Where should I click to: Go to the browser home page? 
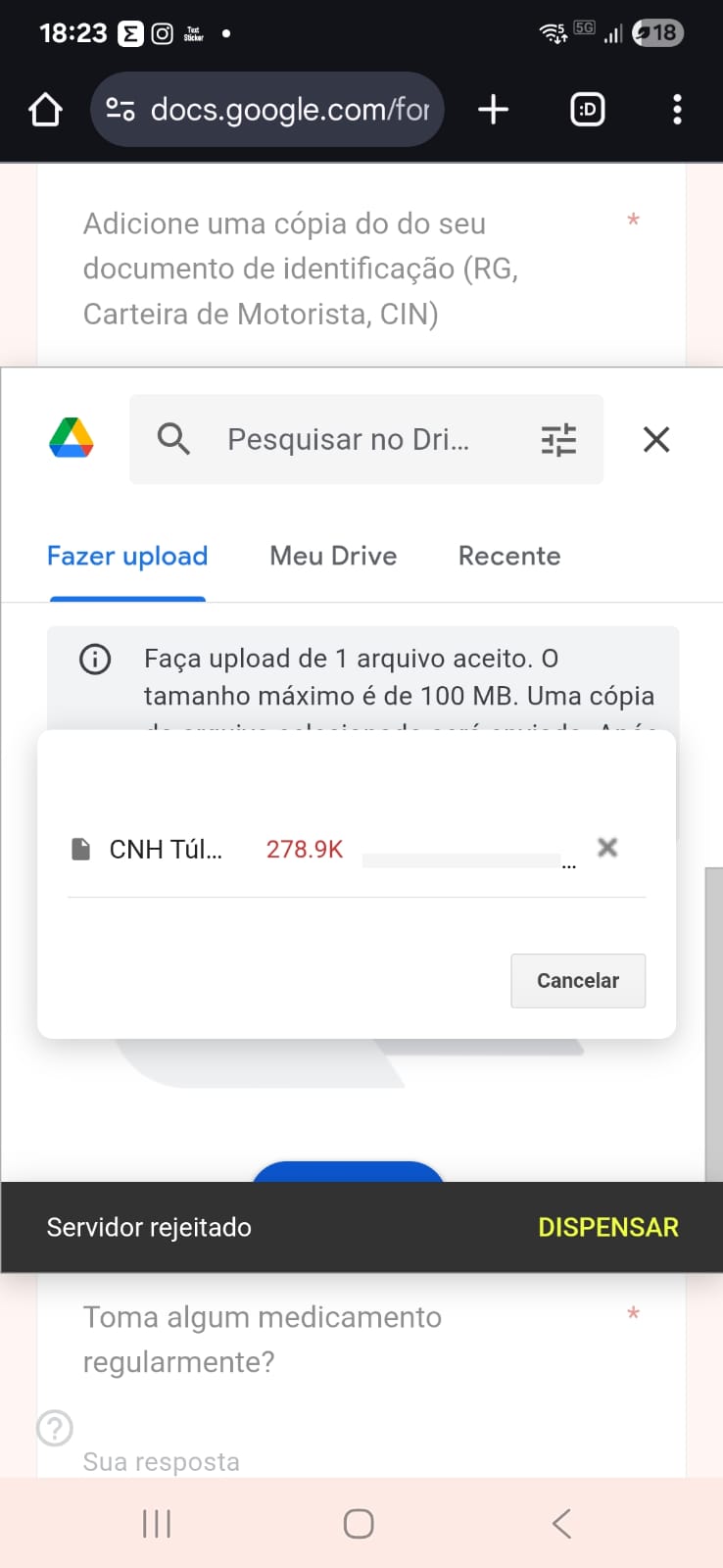tap(45, 110)
